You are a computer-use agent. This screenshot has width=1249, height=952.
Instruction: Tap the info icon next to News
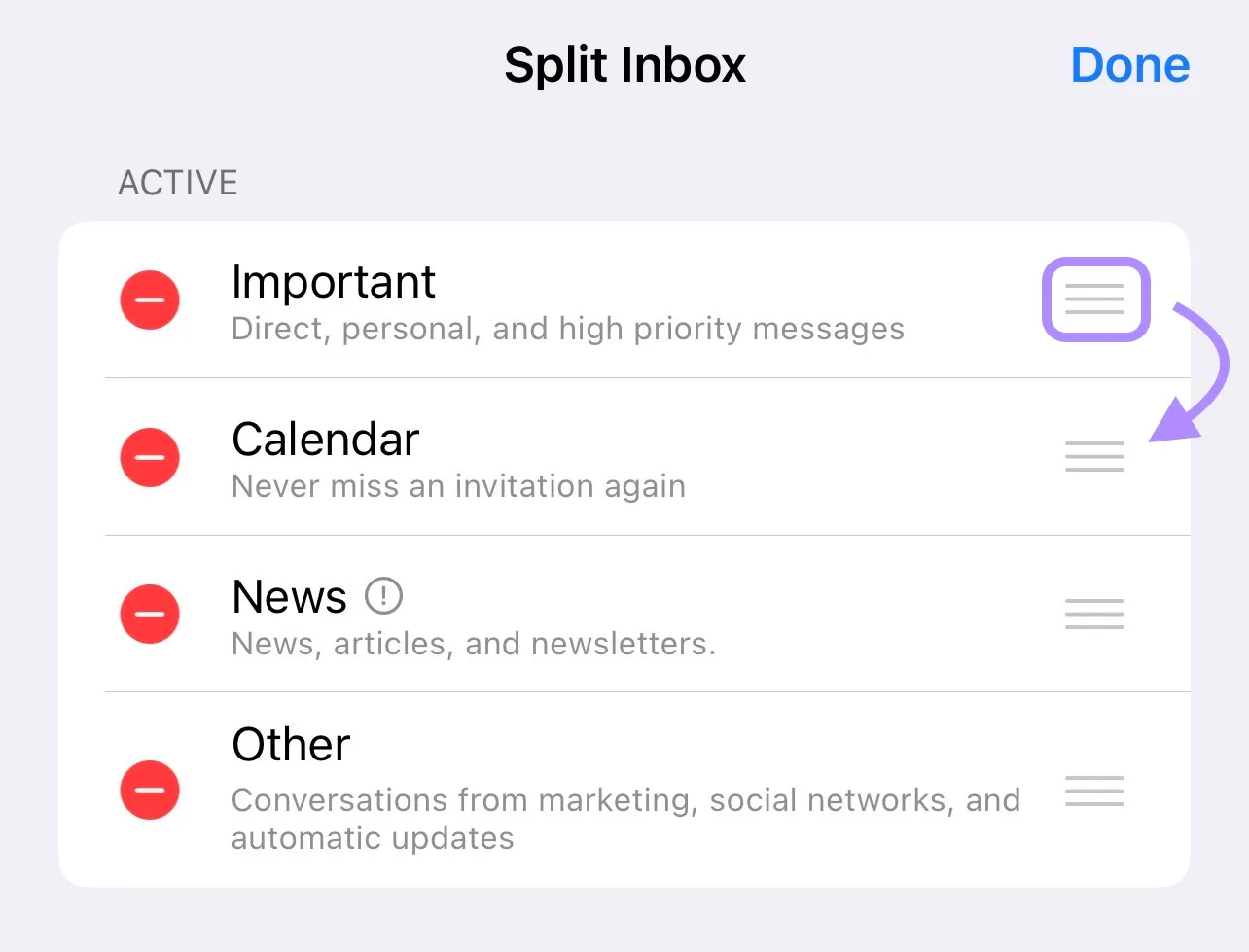pyautogui.click(x=383, y=595)
